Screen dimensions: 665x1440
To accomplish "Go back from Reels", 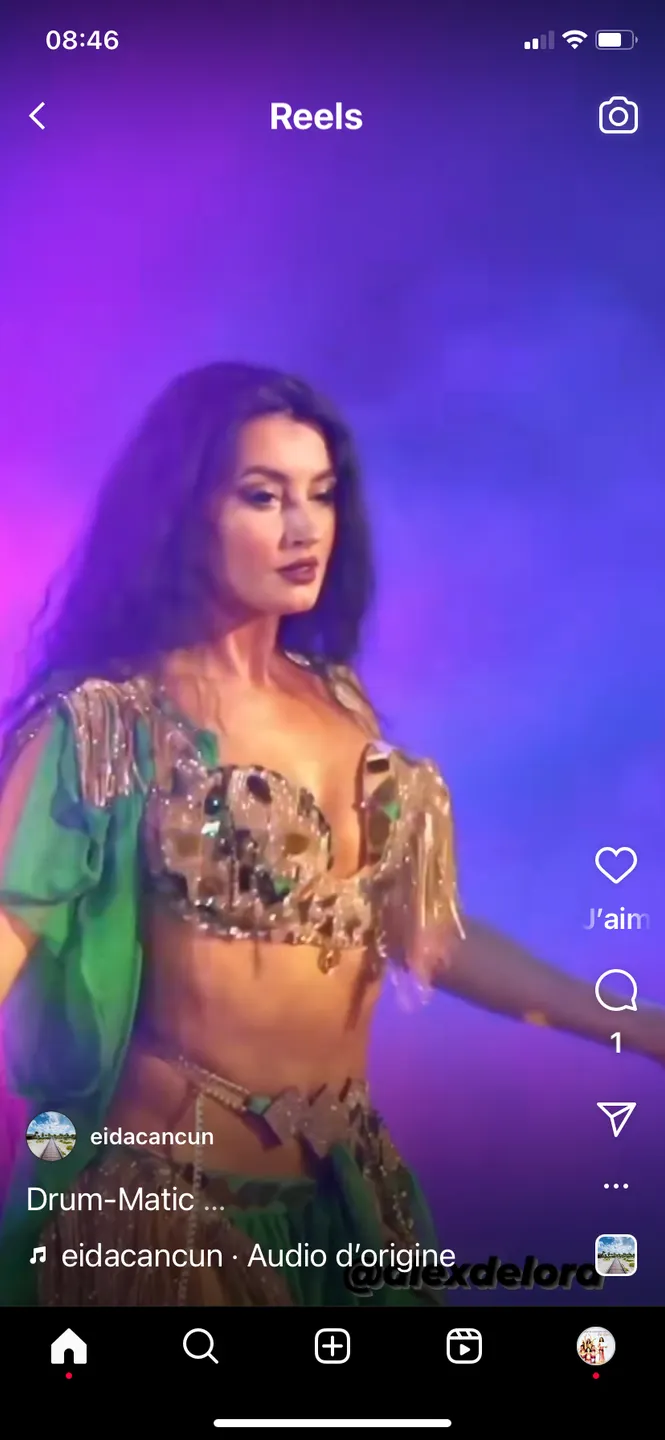I will [38, 116].
